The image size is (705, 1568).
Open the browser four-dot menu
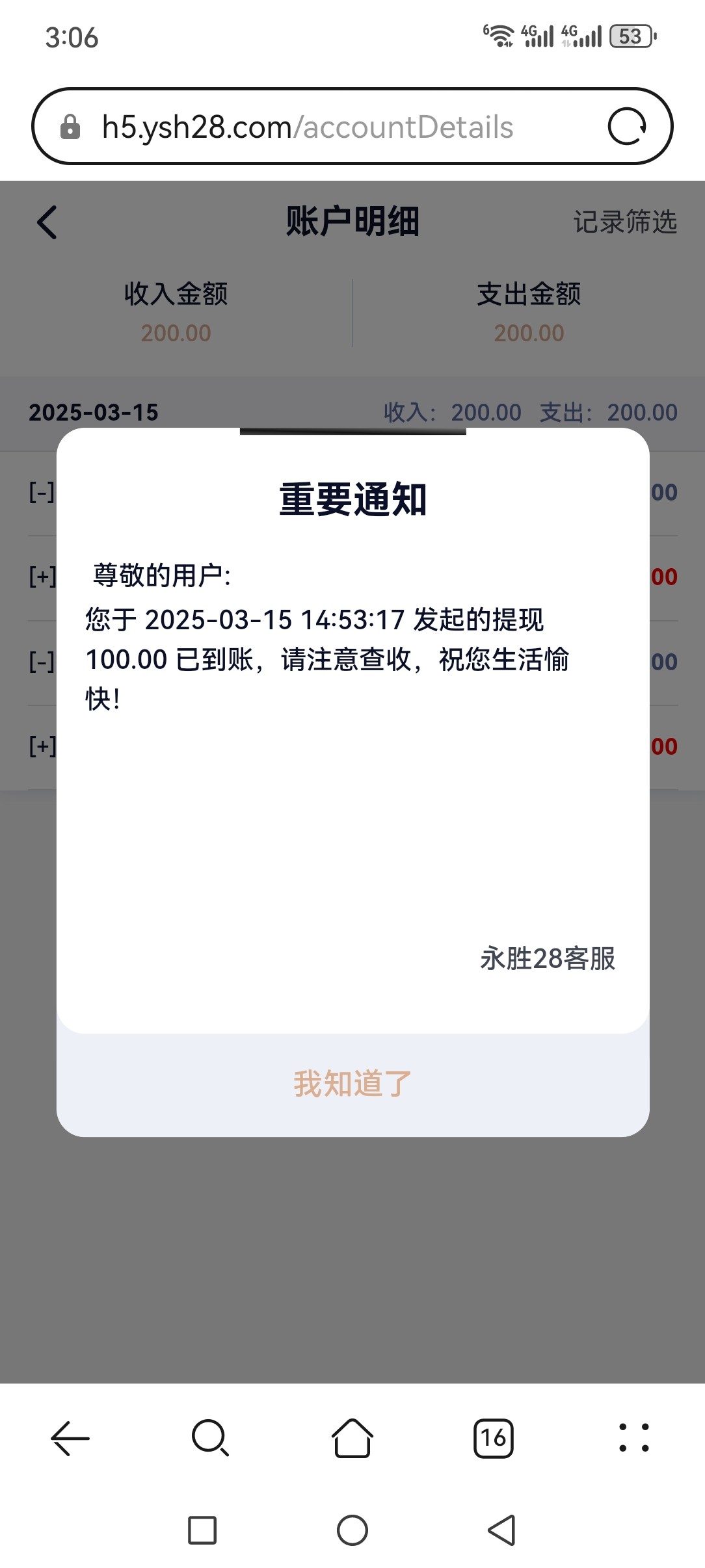634,1437
